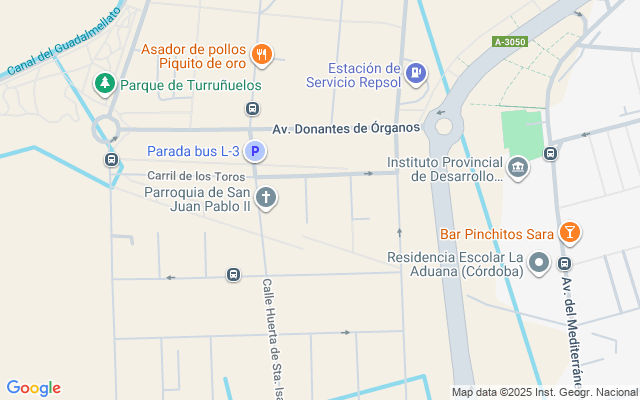
Task: Open the Bar Pinchitos Sara bar pin
Action: pyautogui.click(x=570, y=234)
